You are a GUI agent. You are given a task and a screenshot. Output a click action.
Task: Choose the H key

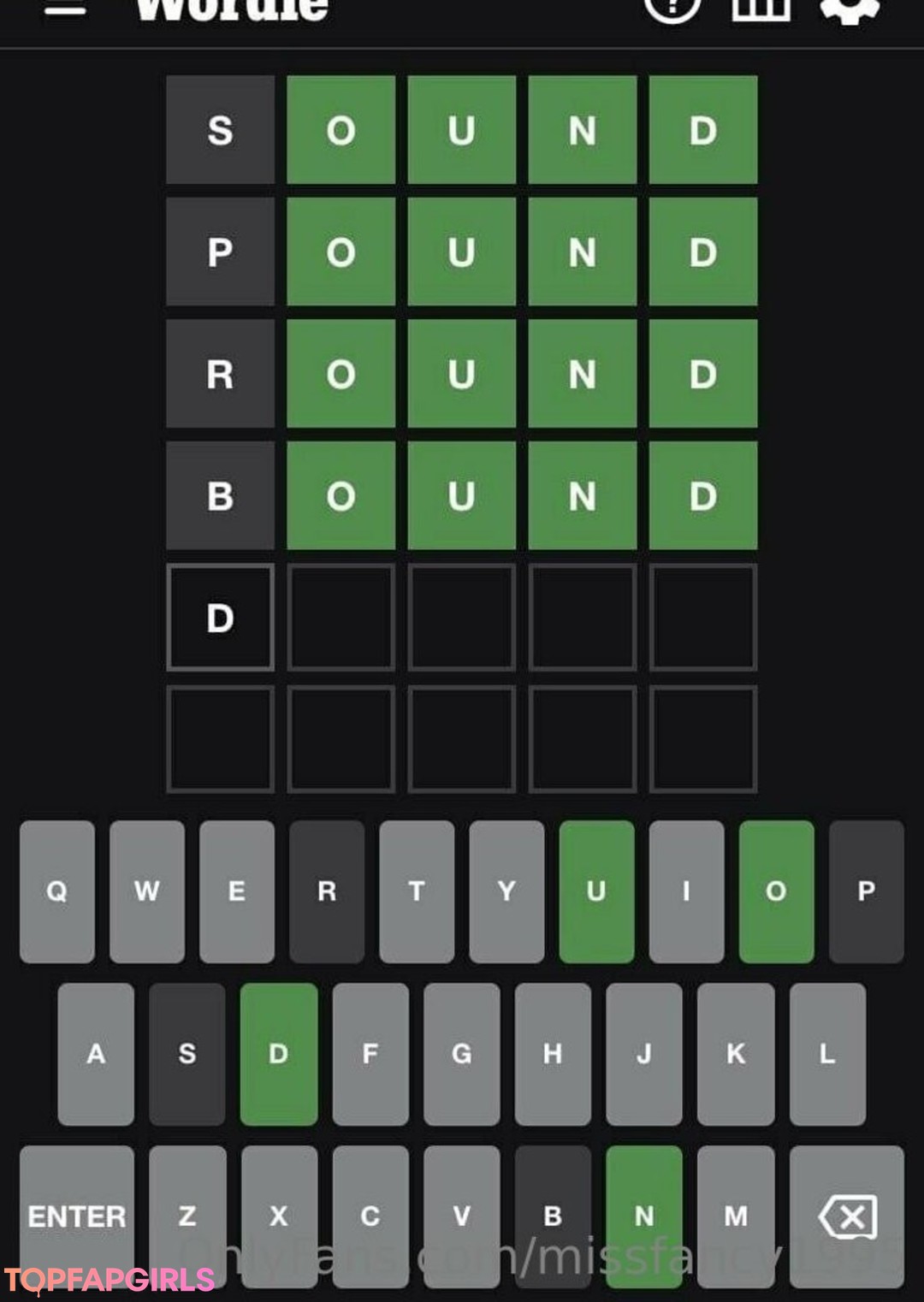tap(553, 1054)
